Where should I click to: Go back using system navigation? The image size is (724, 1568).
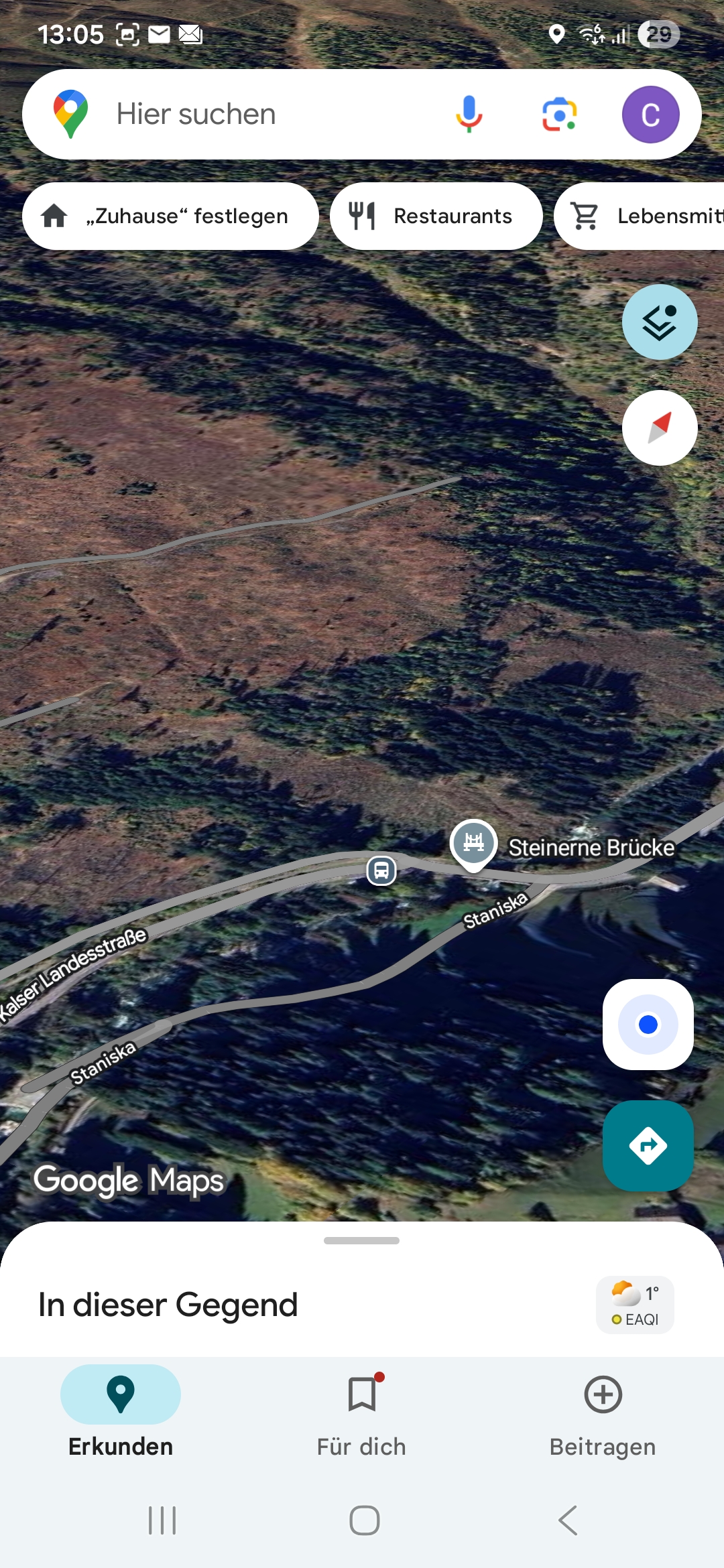pos(567,1520)
